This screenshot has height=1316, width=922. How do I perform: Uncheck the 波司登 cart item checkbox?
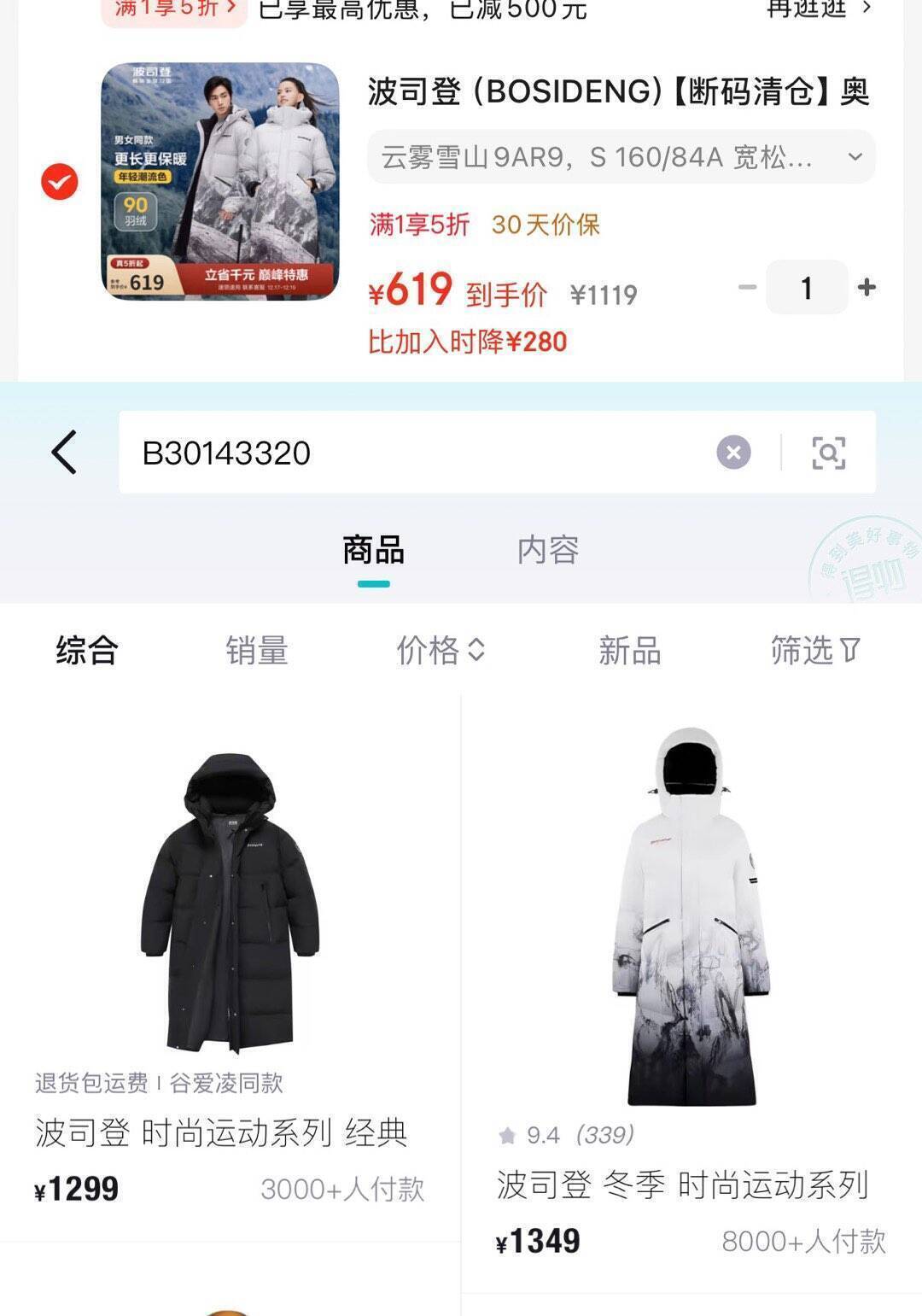click(60, 182)
